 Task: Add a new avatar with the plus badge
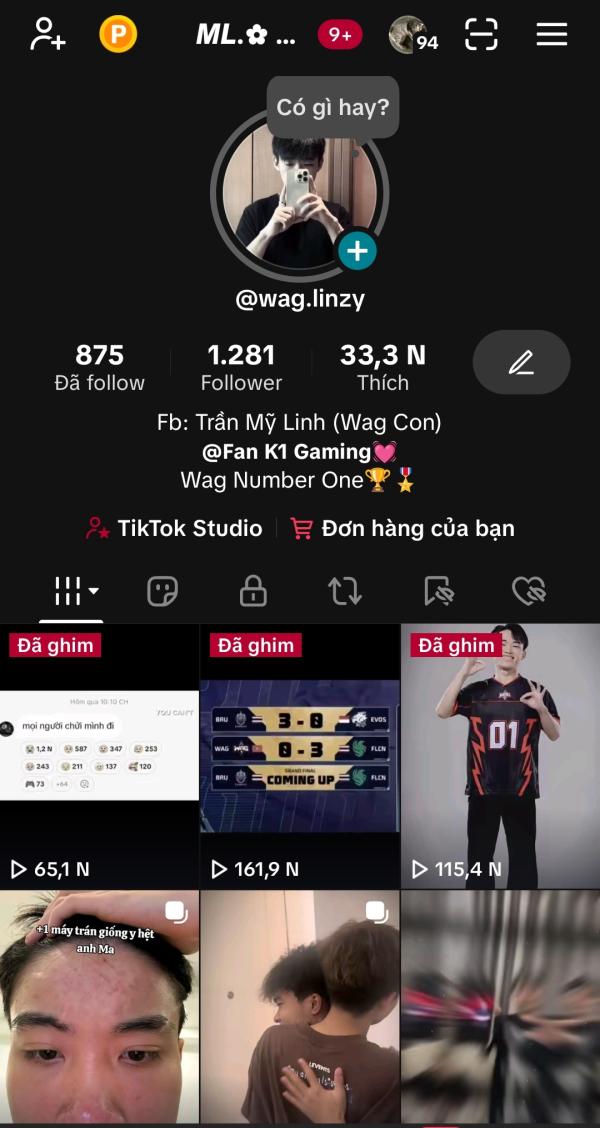coord(357,251)
